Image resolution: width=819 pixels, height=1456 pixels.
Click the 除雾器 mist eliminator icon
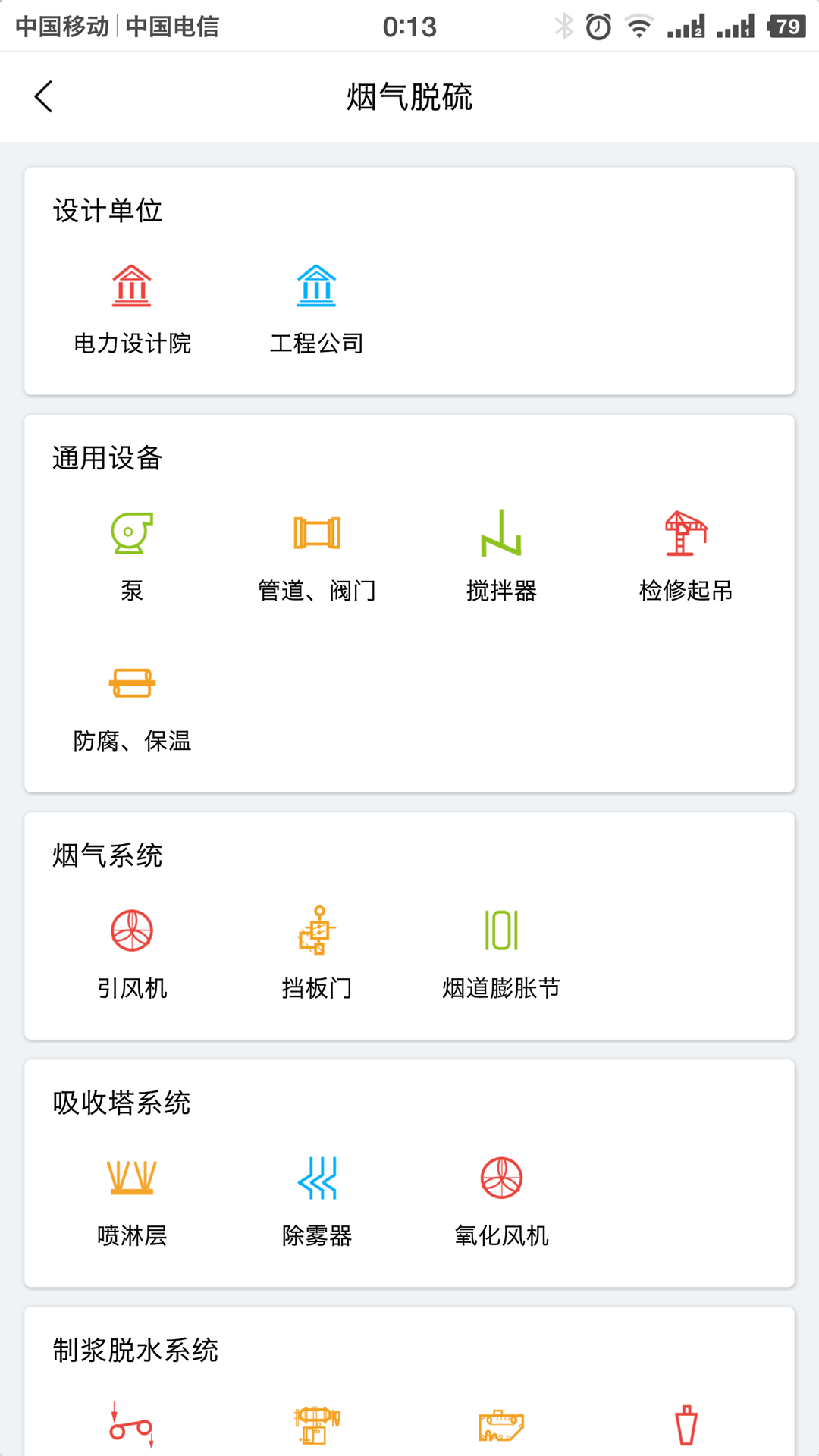tap(318, 1179)
